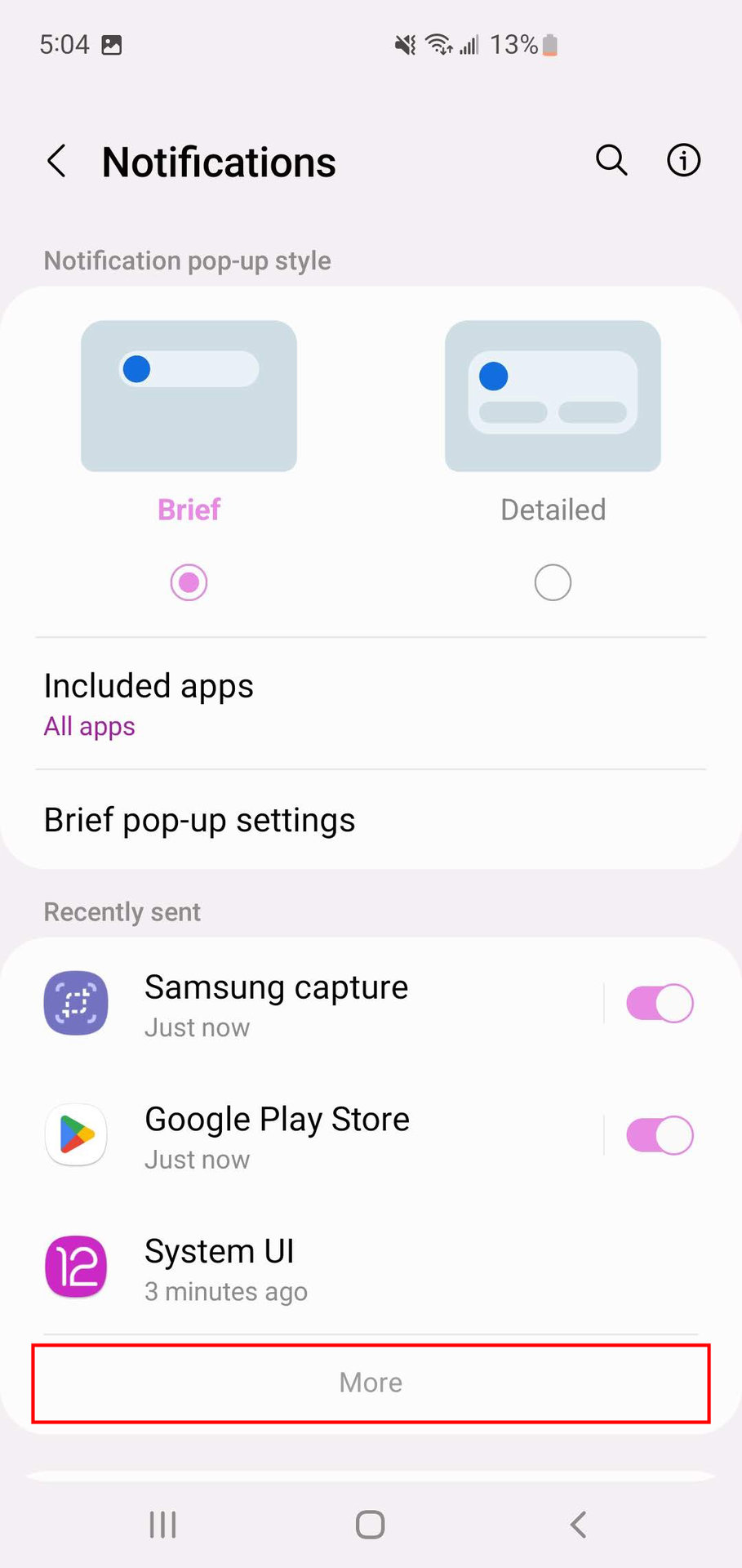
Task: Open the info icon in header
Action: tap(683, 160)
